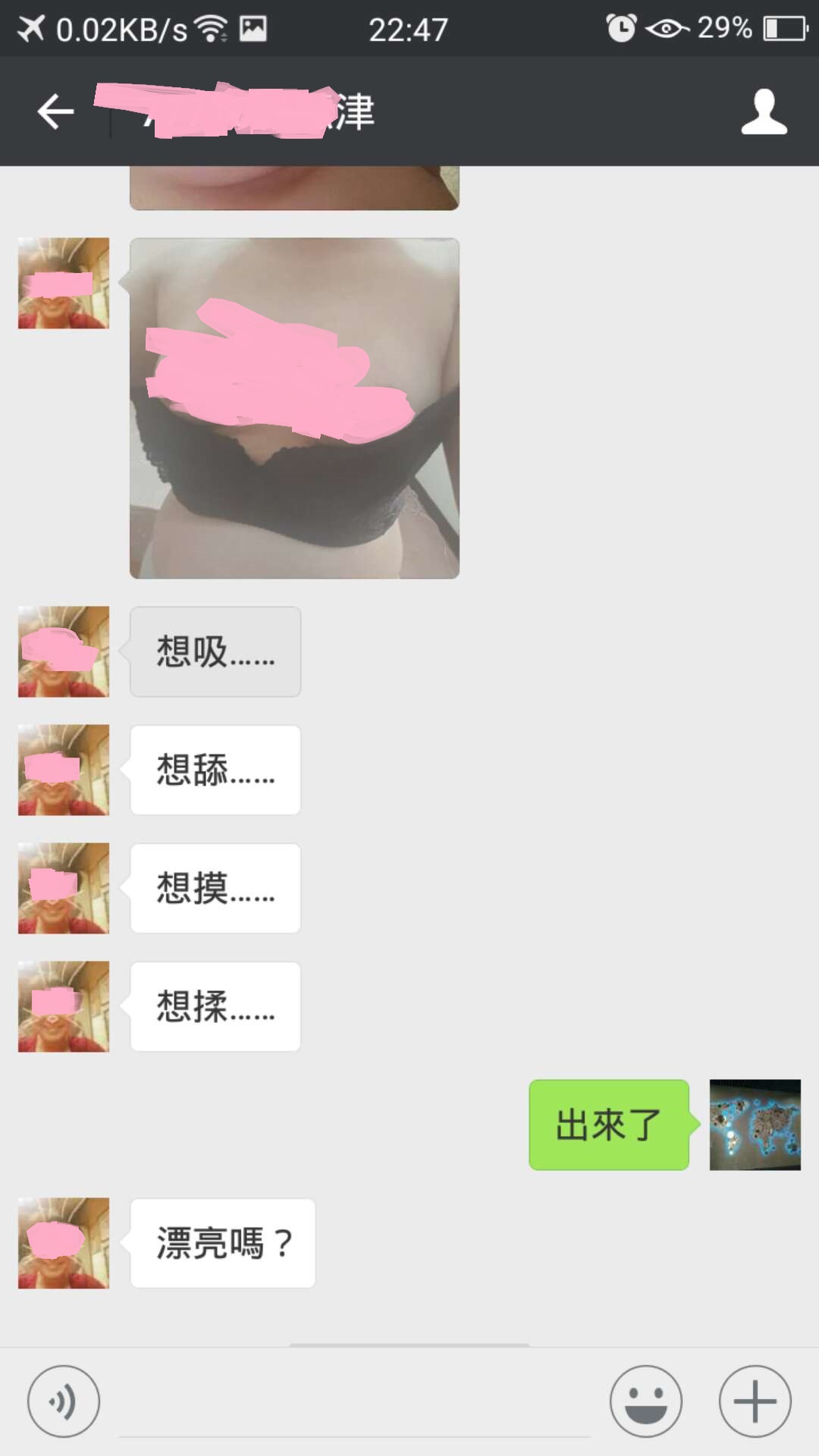Open the plus attachments menu

point(755,1401)
